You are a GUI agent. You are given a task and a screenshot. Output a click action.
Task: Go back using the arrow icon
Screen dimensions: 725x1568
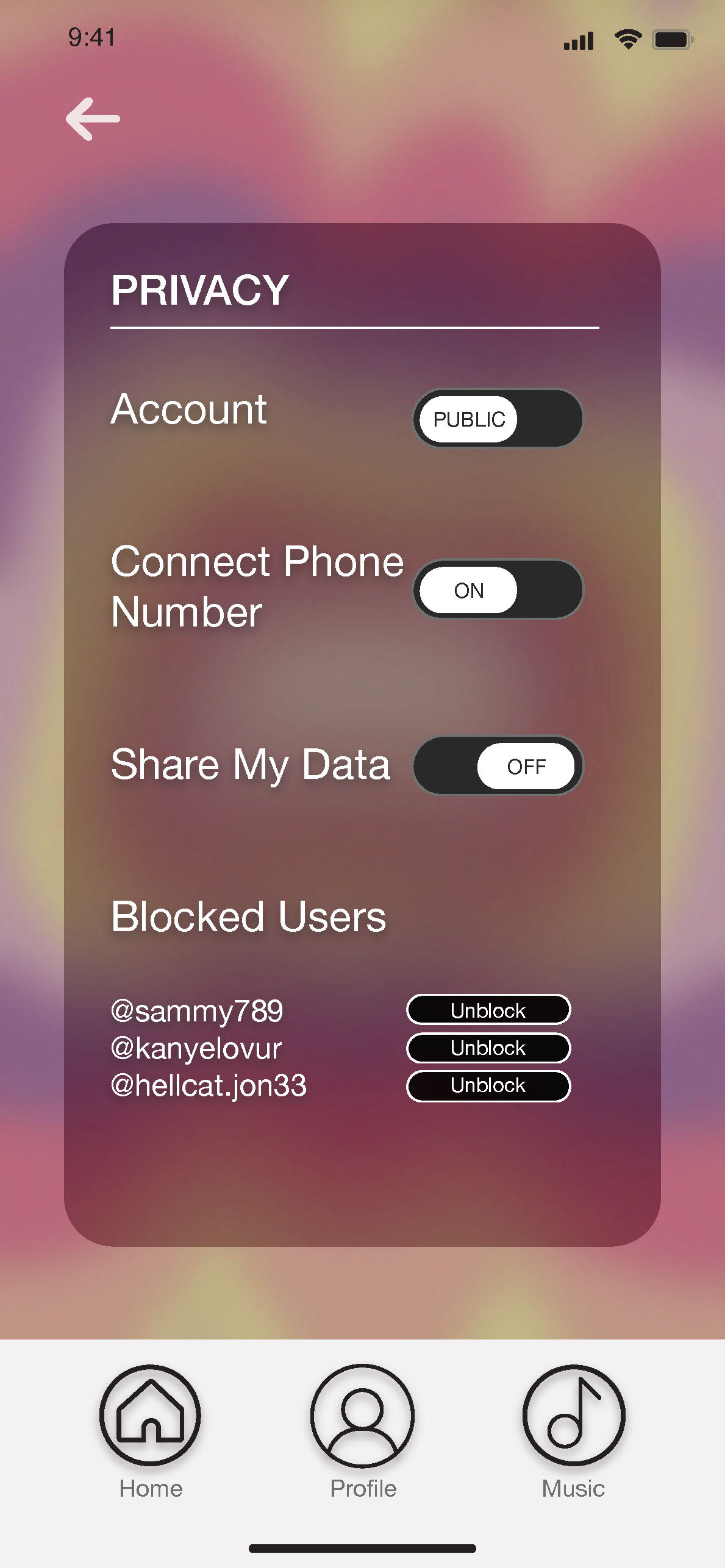(93, 119)
